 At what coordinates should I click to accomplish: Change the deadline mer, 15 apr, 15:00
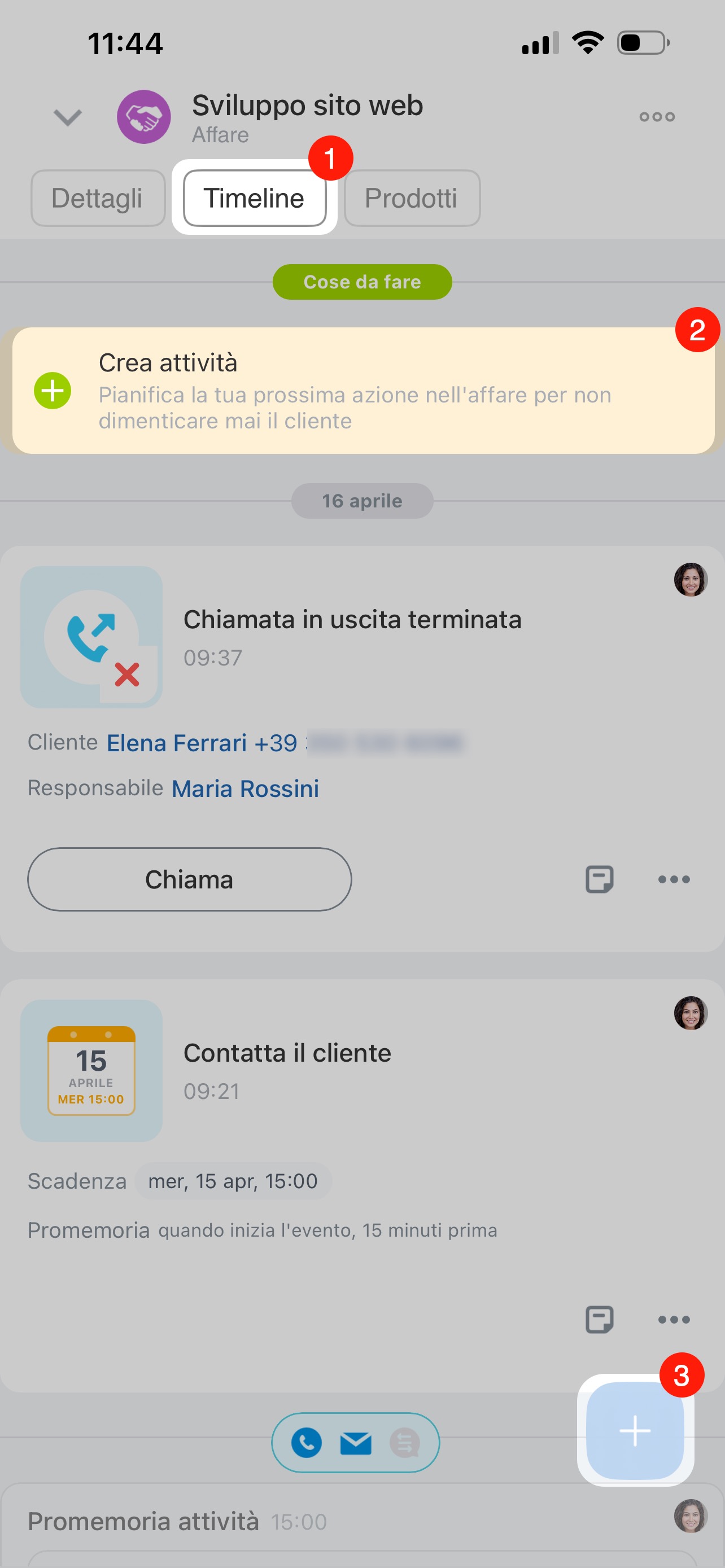(233, 1181)
